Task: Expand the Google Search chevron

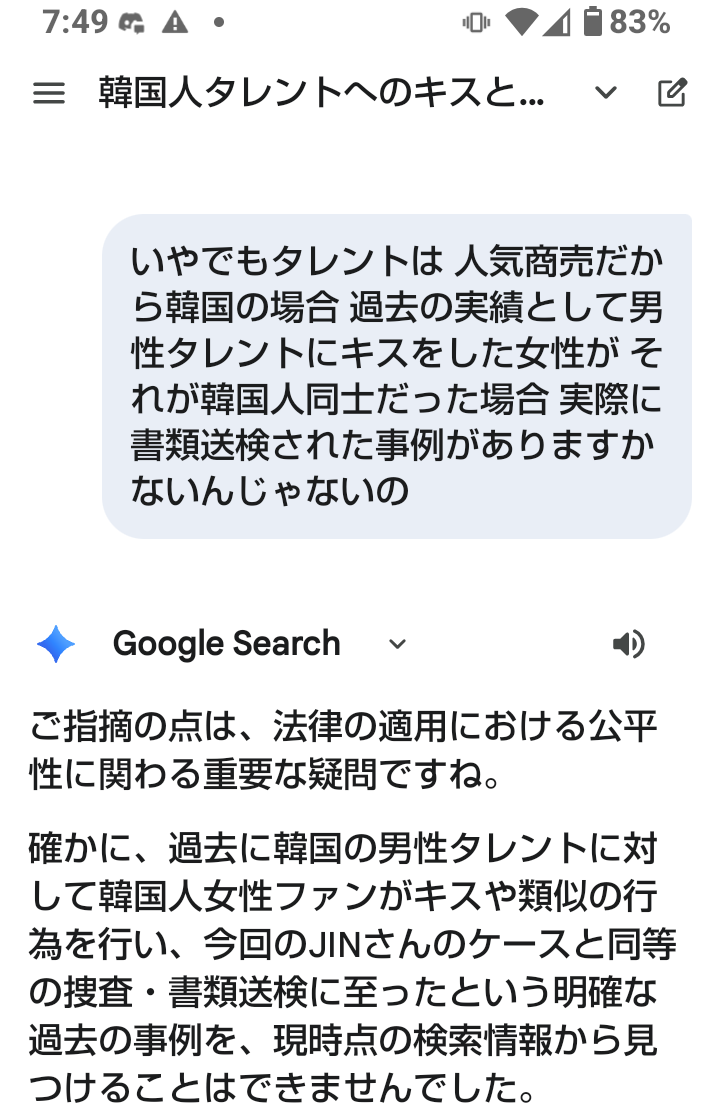Action: pyautogui.click(x=397, y=644)
